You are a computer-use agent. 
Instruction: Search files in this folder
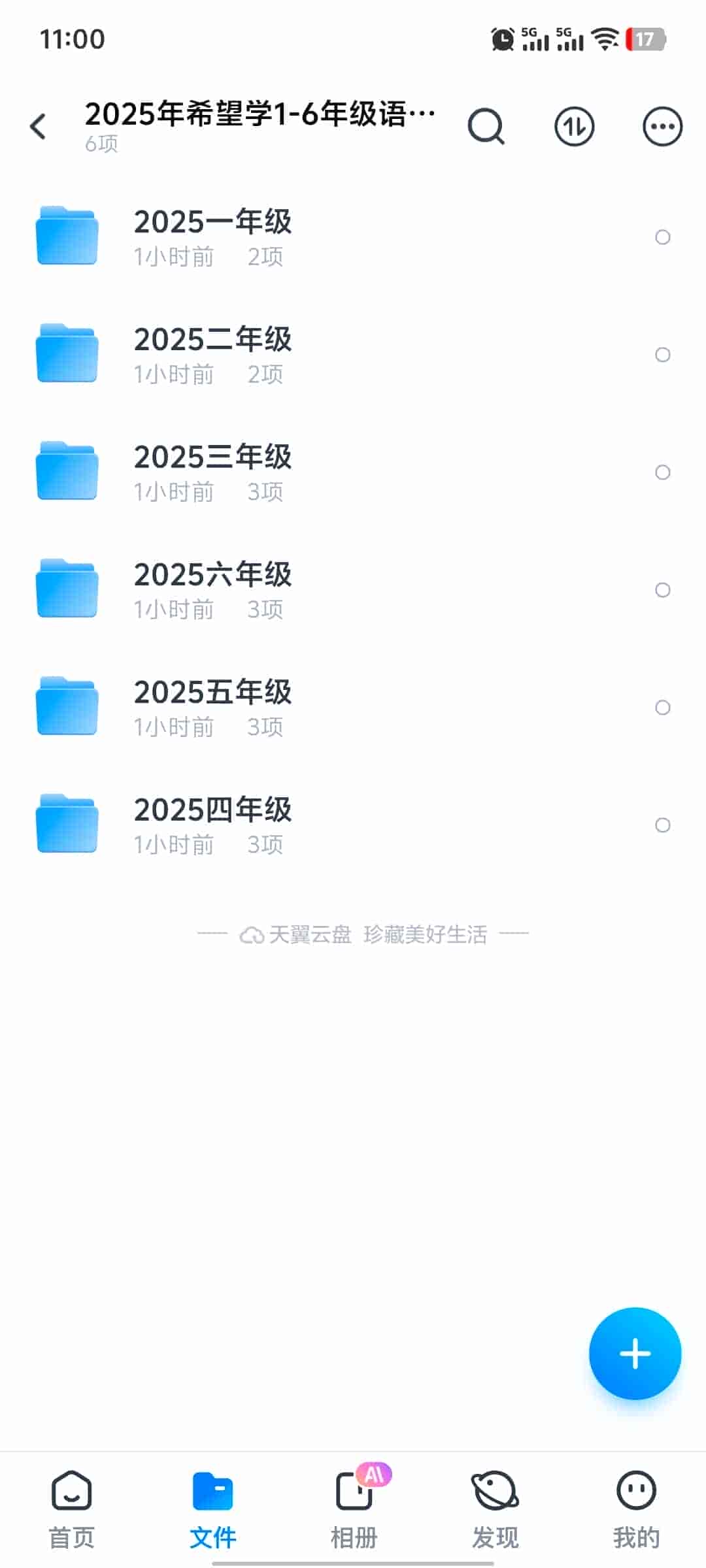(x=486, y=127)
